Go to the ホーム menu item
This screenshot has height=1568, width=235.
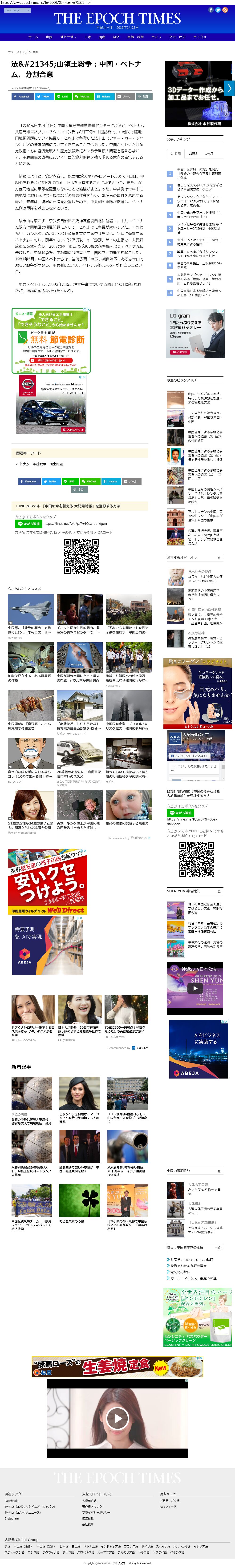coord(33,37)
